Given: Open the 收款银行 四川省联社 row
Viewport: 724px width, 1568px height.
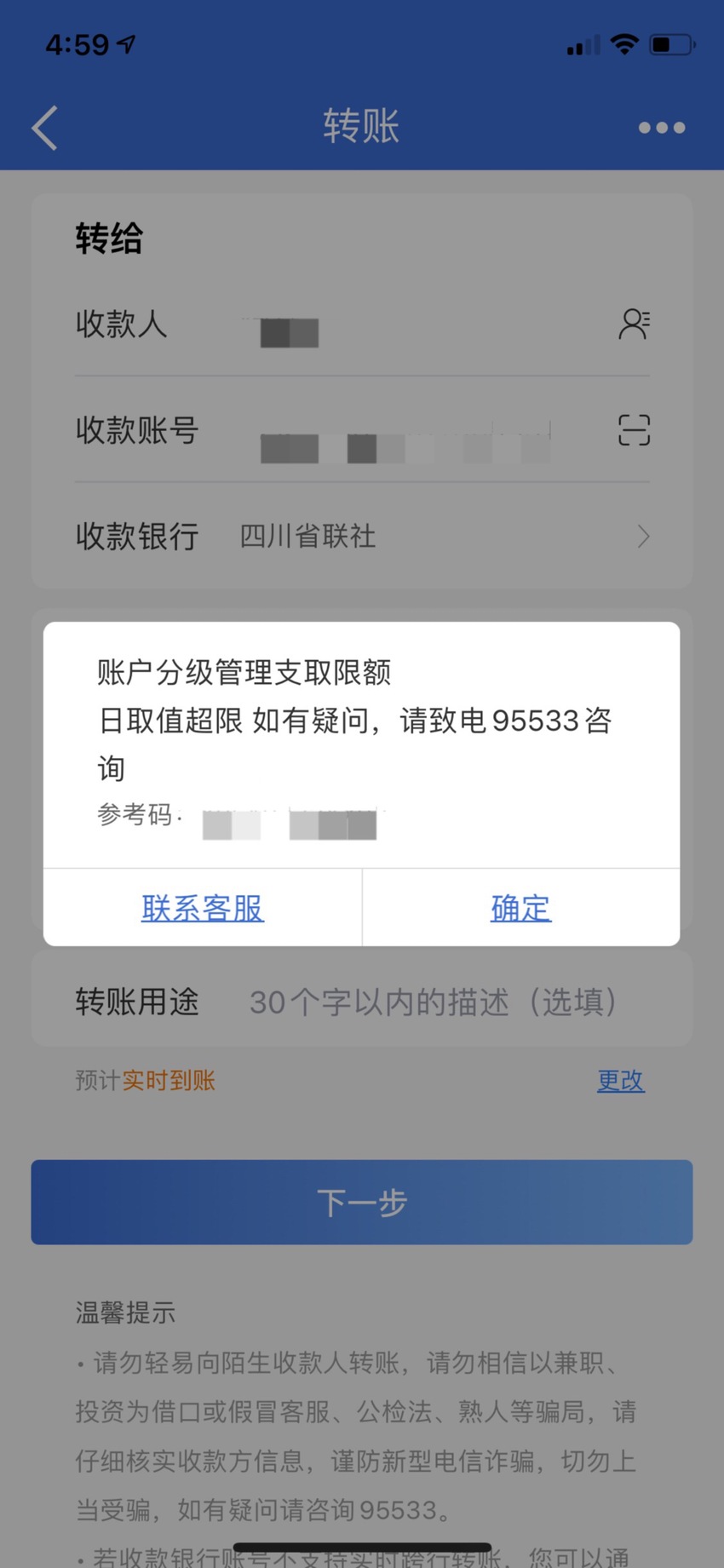Looking at the screenshot, I should click(x=362, y=537).
